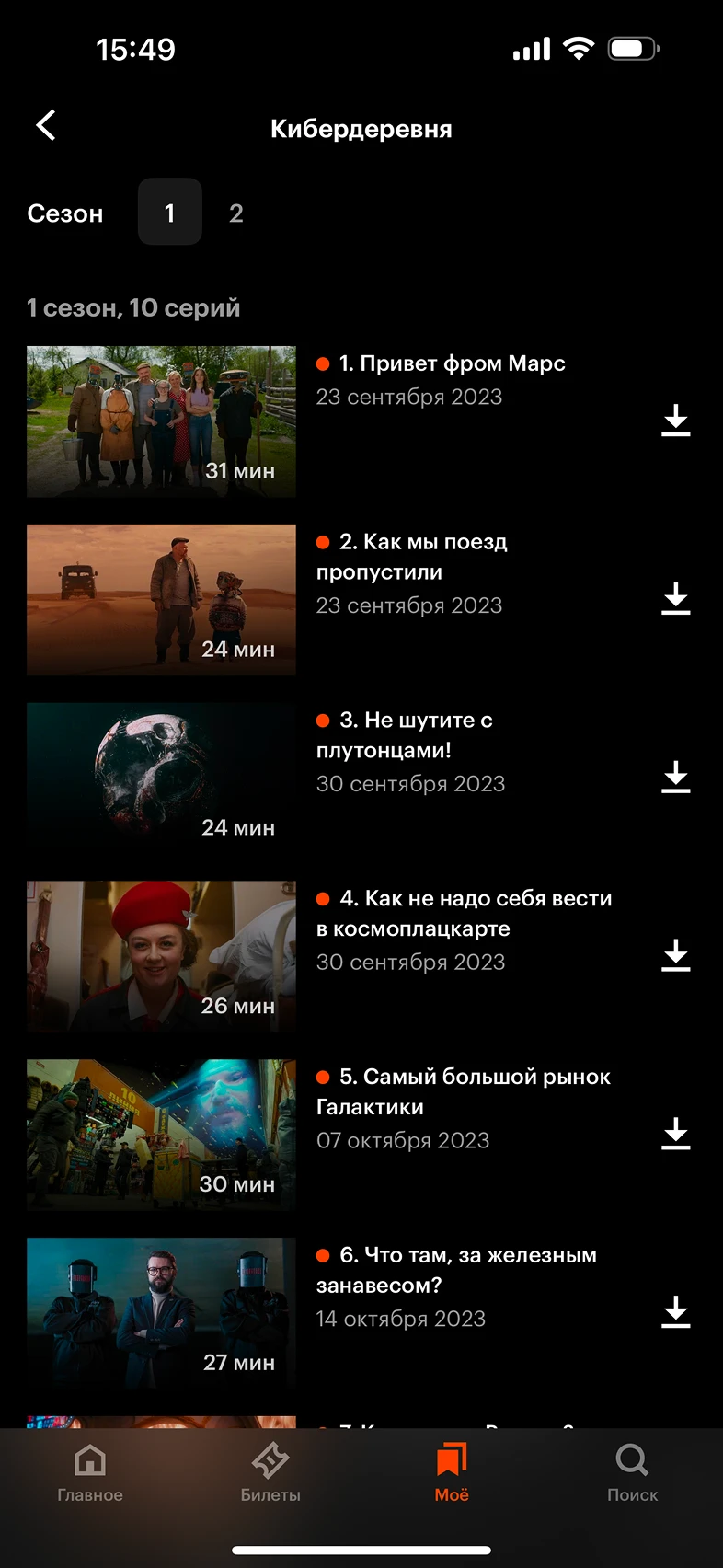Download episode 5 «Самый большой рынок Галактики»

(676, 1135)
